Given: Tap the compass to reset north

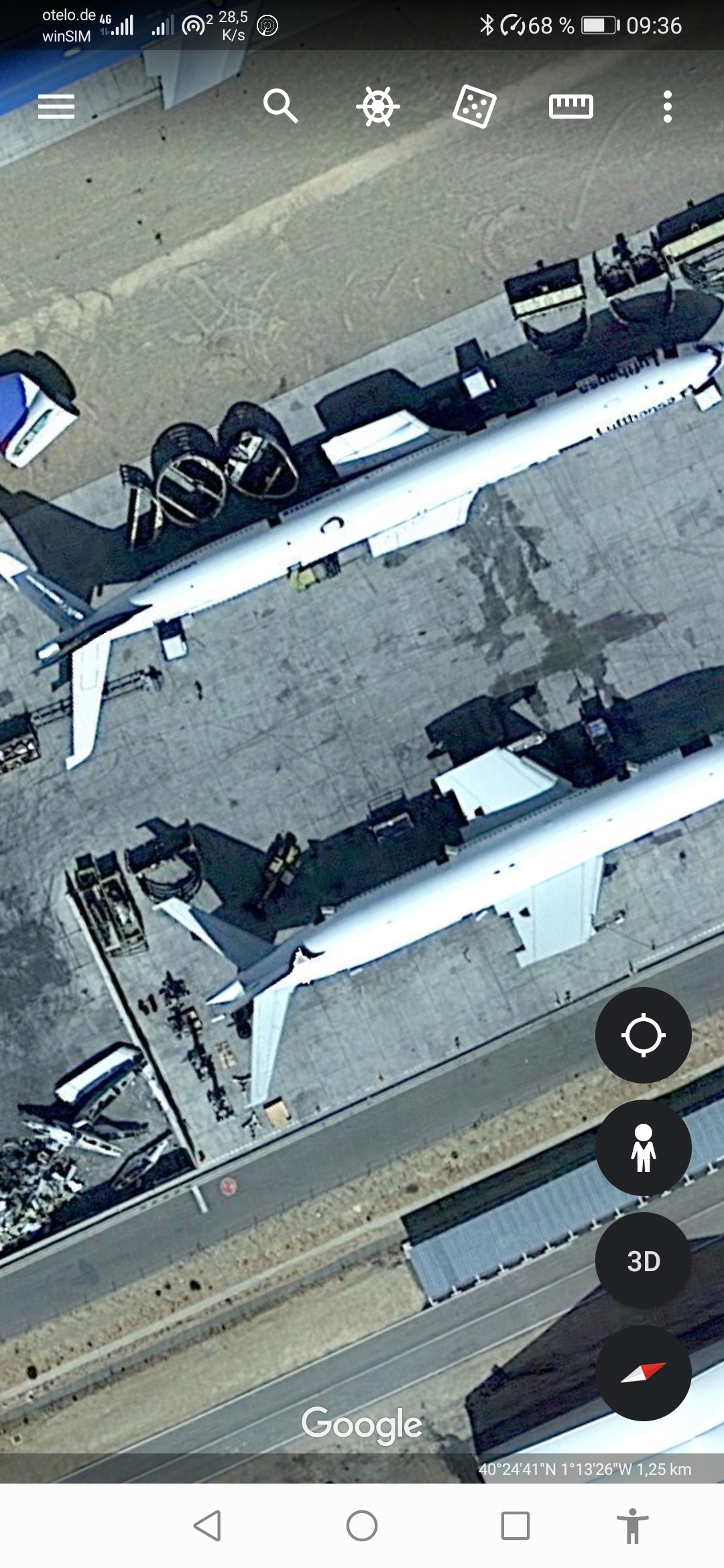Looking at the screenshot, I should (643, 1373).
